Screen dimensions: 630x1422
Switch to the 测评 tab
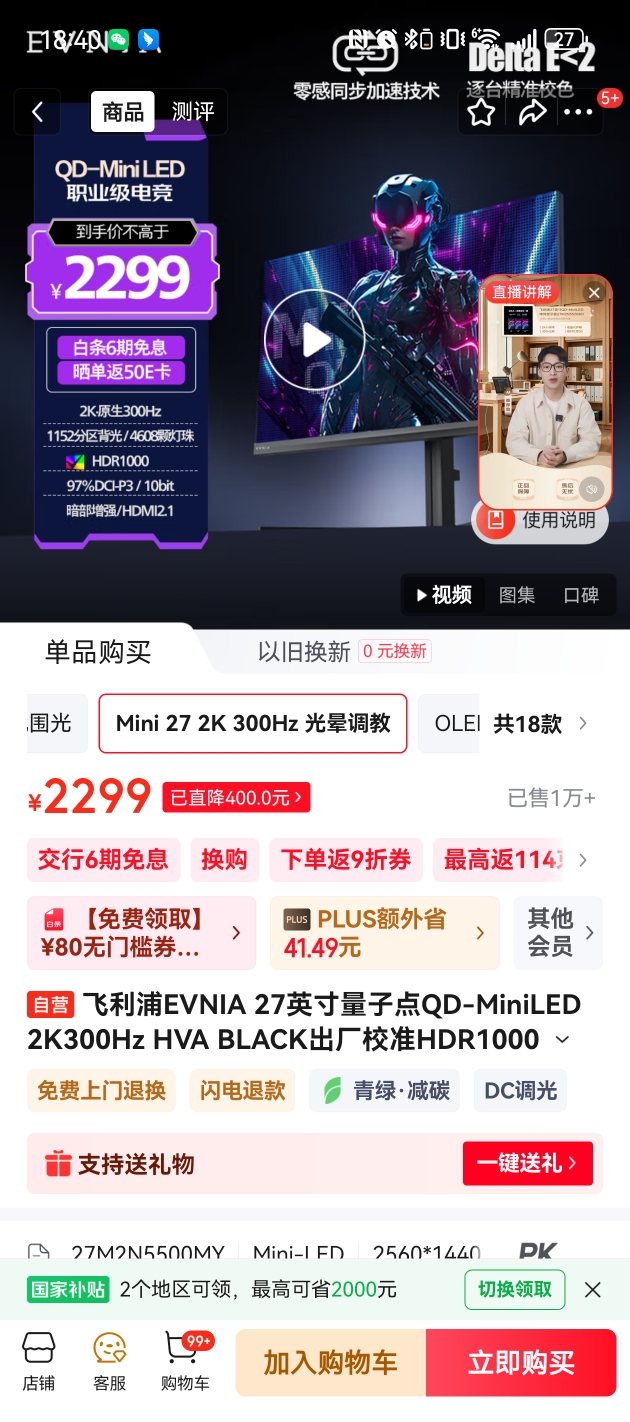pyautogui.click(x=192, y=112)
